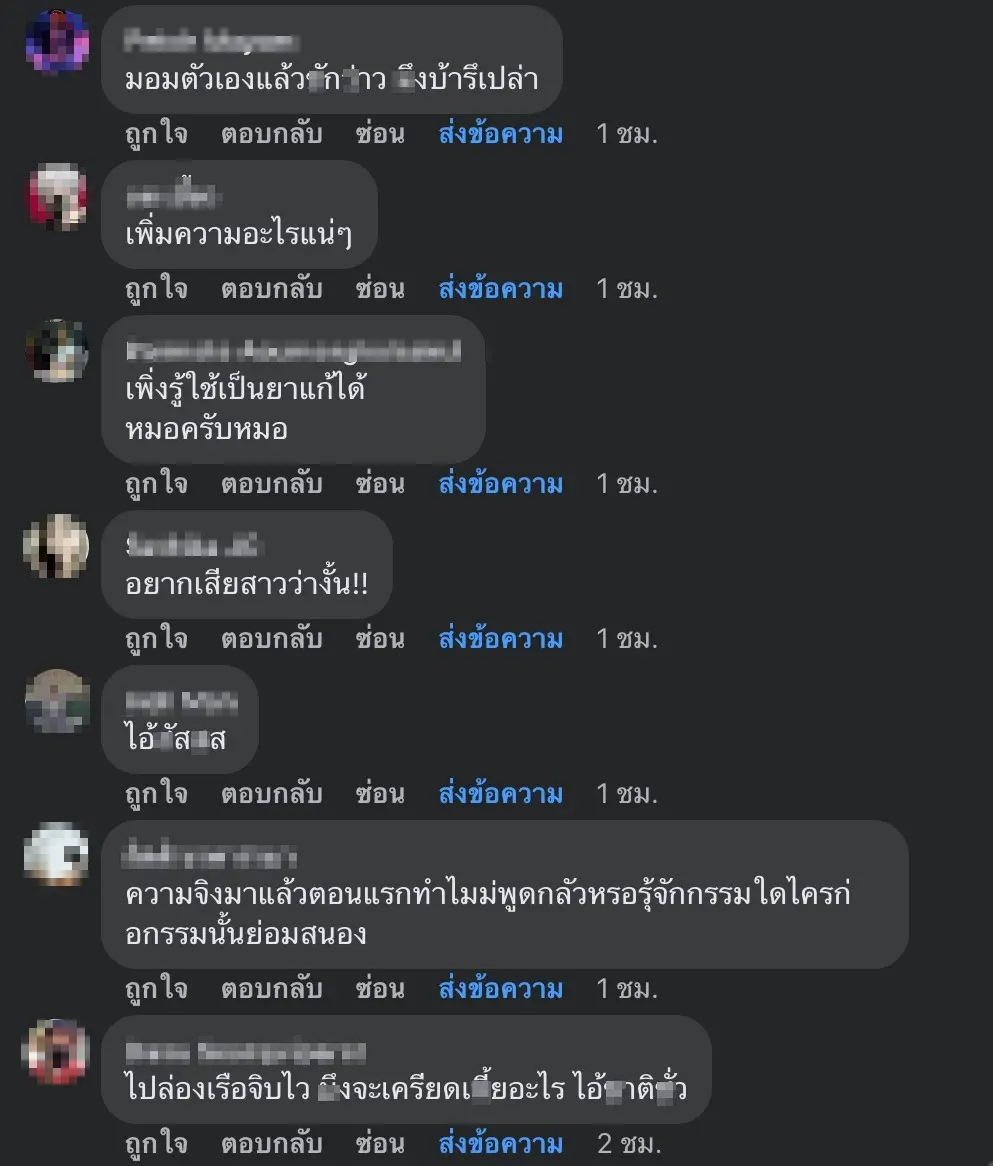The height and width of the screenshot is (1166, 993).
Task: Reply to the comment "อยากเสียสาวว่างั้น!!"
Action: (x=271, y=639)
